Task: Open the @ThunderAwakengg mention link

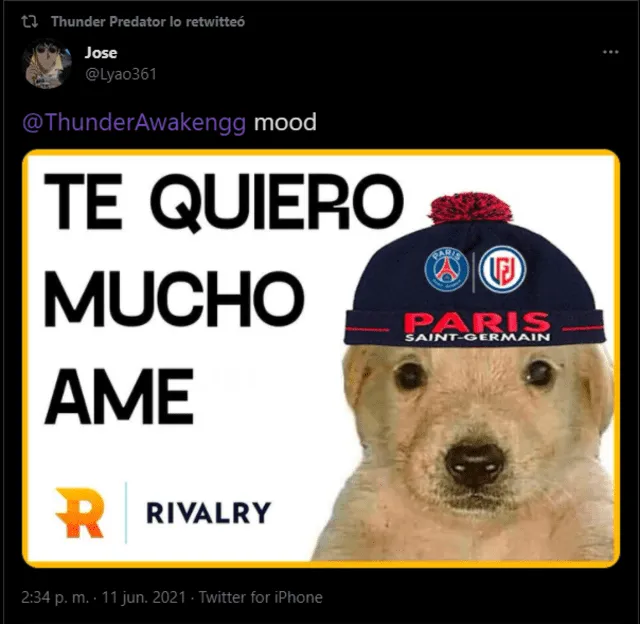Action: [x=134, y=123]
